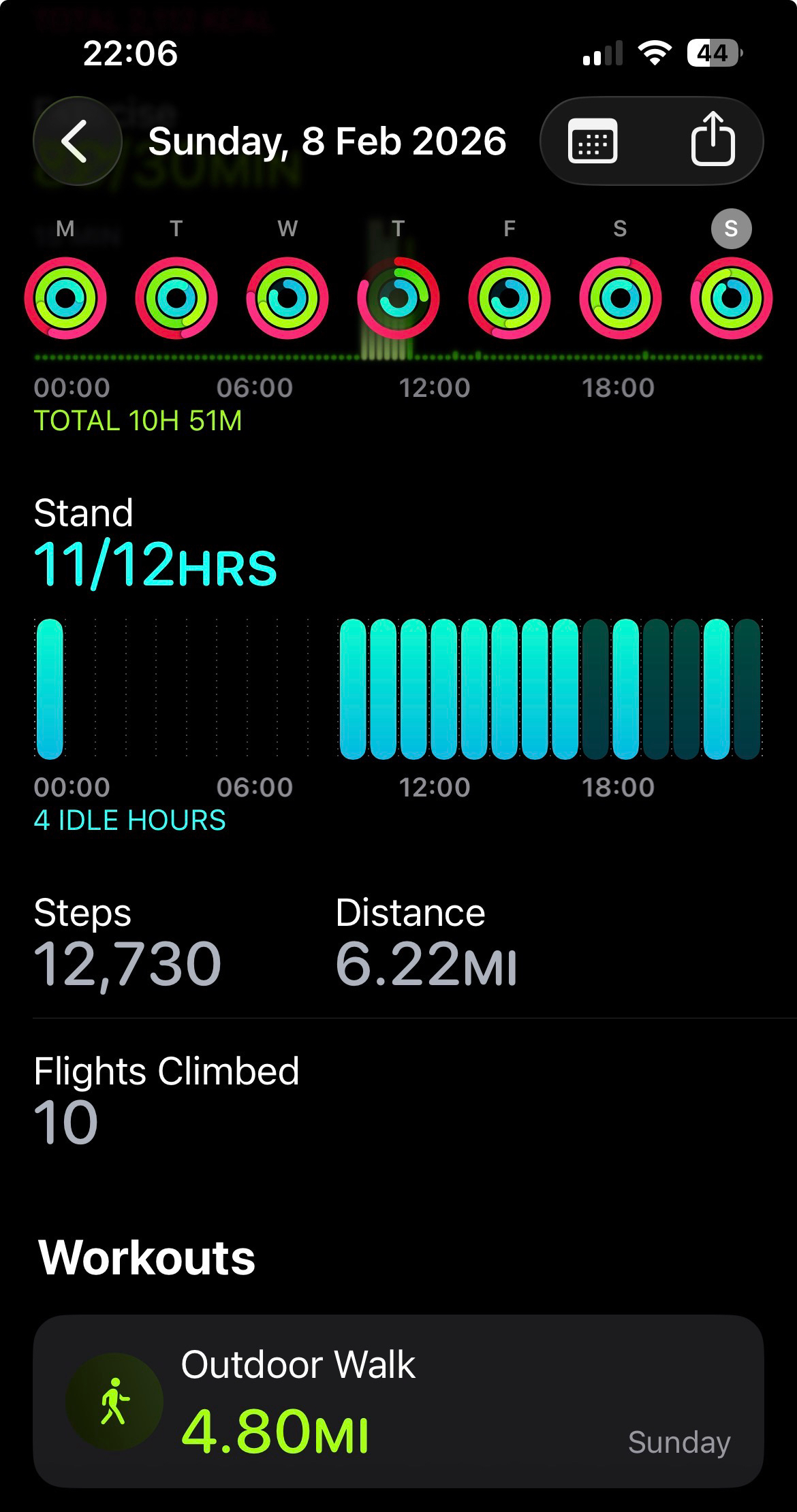Choose Saturday's activity rings
The height and width of the screenshot is (1512, 797).
pos(621,298)
